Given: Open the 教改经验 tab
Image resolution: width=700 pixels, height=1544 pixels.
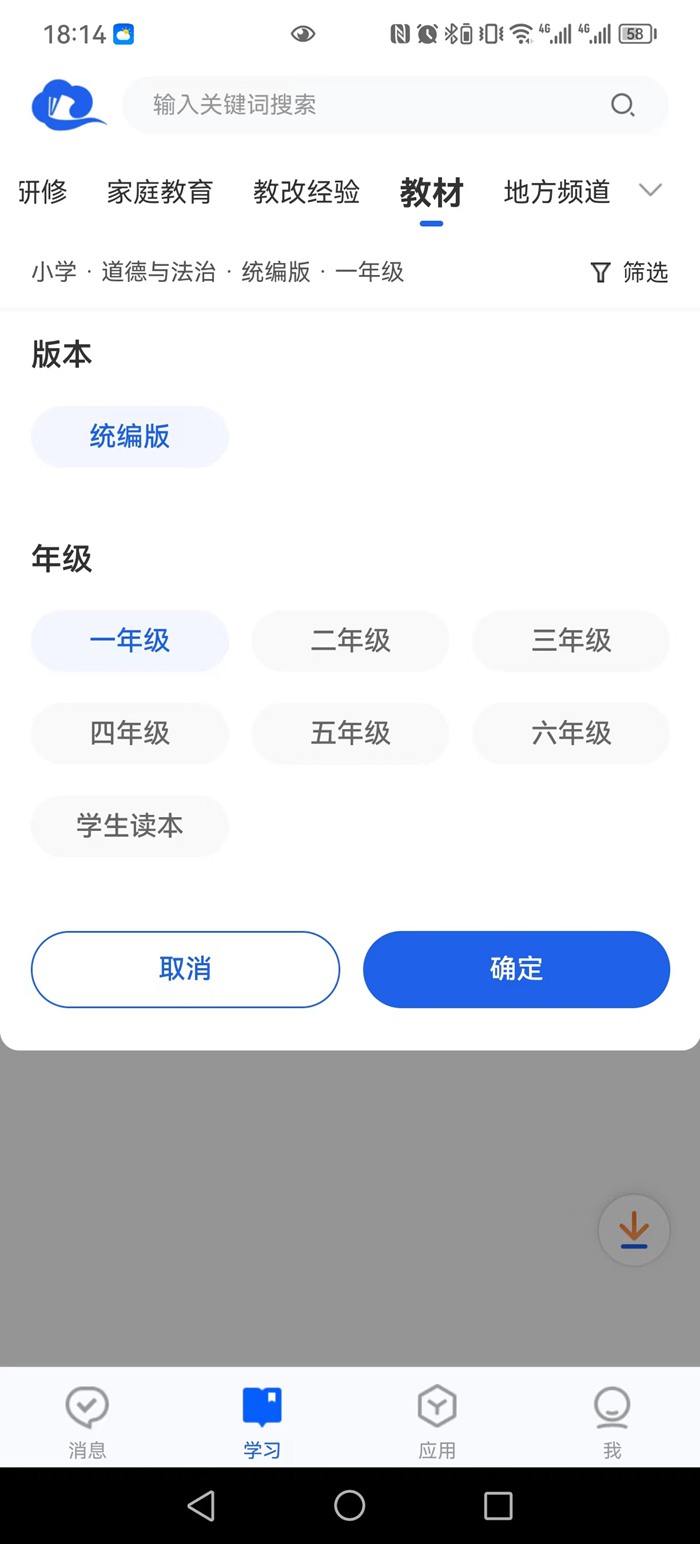Looking at the screenshot, I should pyautogui.click(x=306, y=192).
